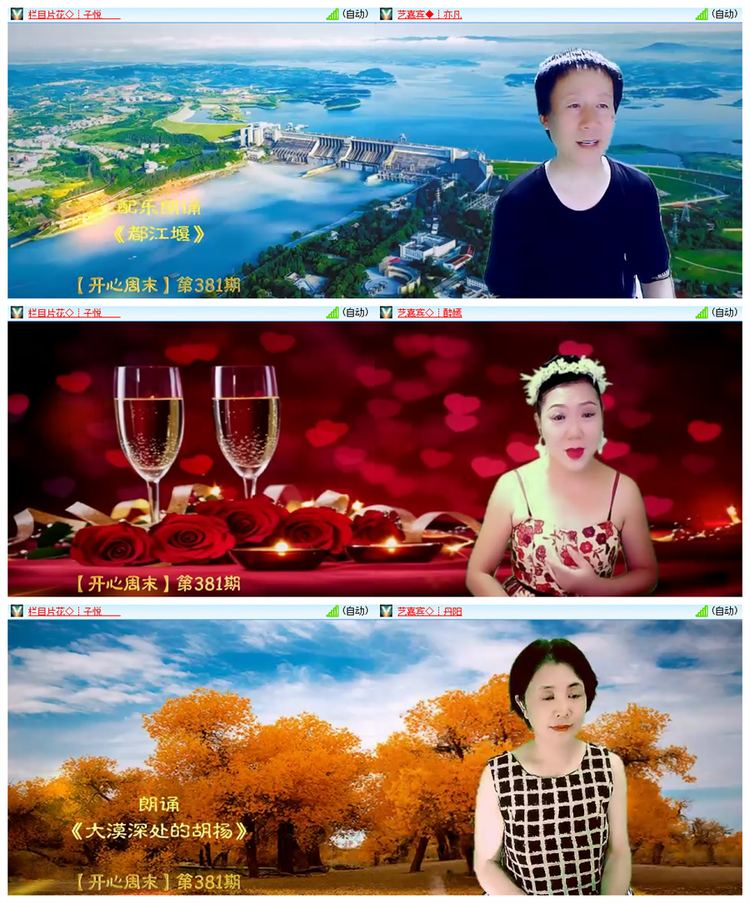The width and height of the screenshot is (750, 903).
Task: Toggle the (自动) setting on 酷樾's stream
Action: pyautogui.click(x=727, y=311)
